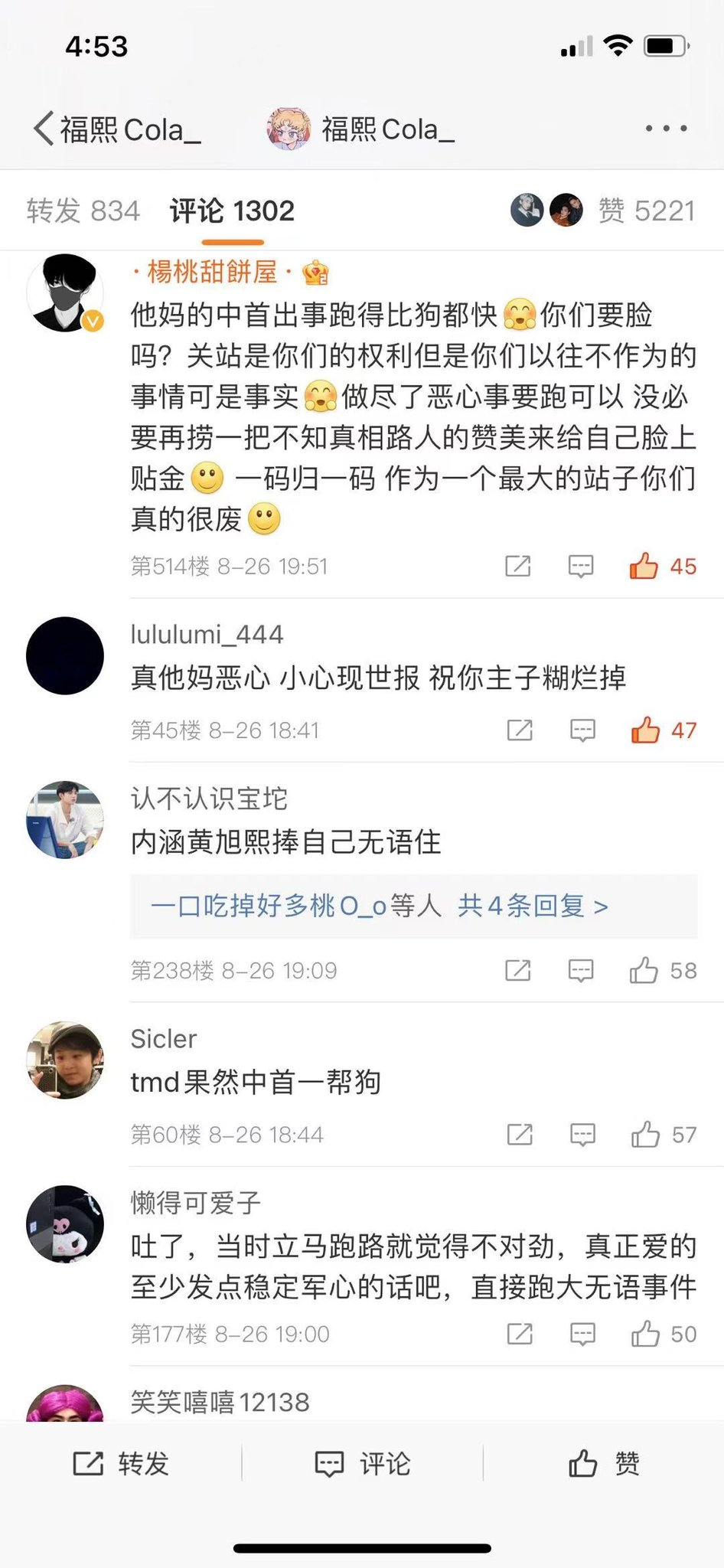
Task: Tap the bottom 转发 repost button
Action: [x=121, y=1464]
